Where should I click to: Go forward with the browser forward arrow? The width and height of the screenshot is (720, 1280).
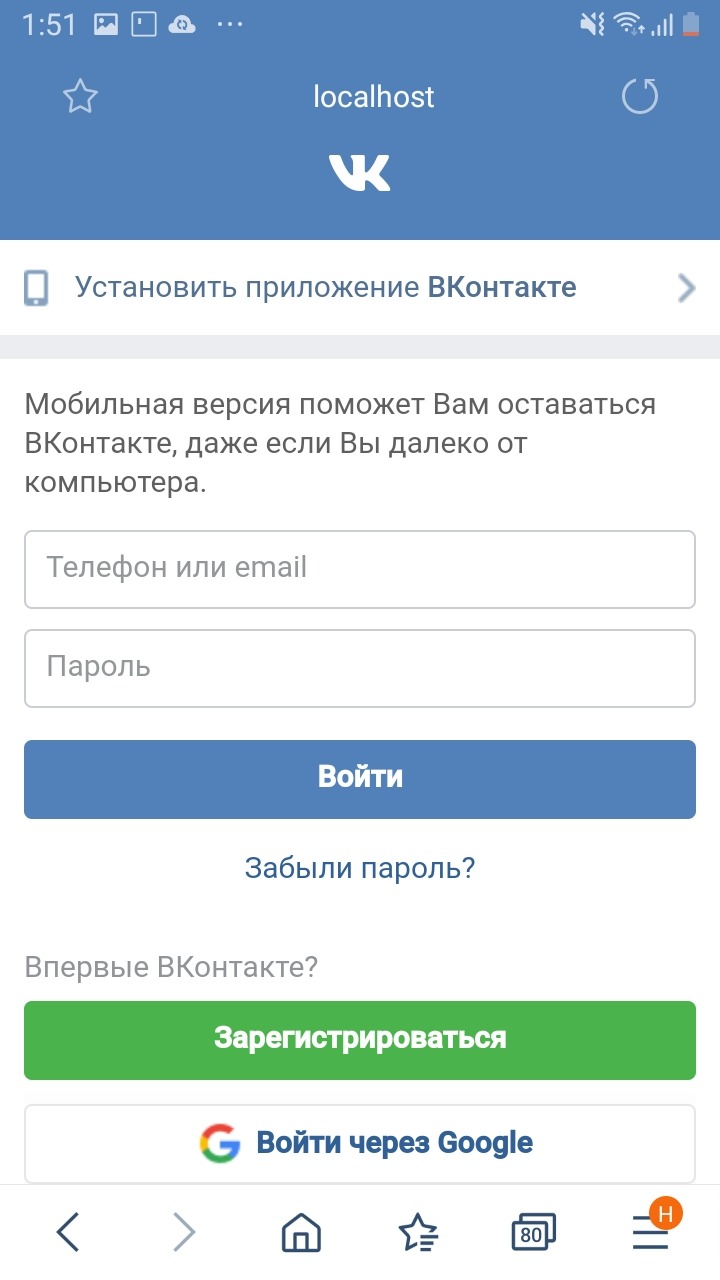point(184,1232)
